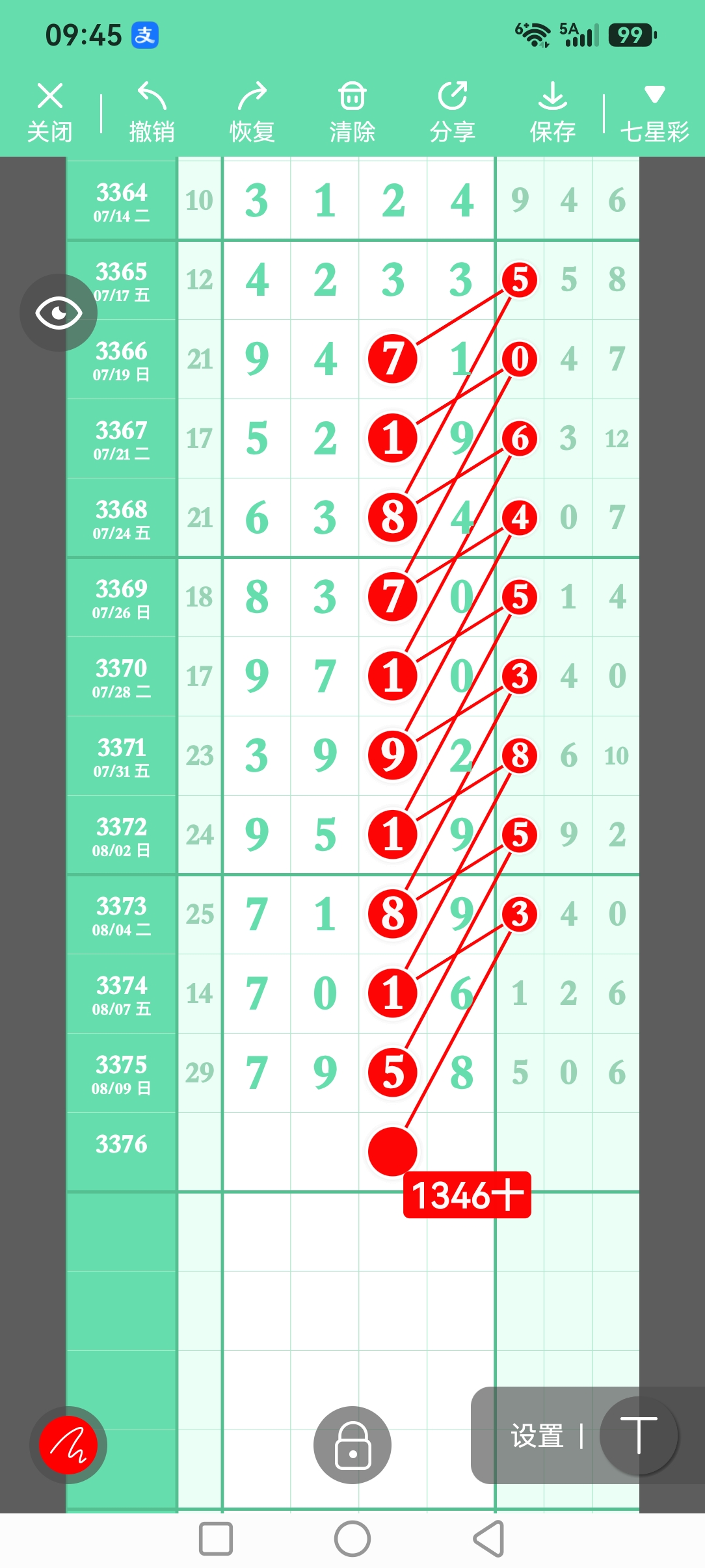This screenshot has height=1568, width=705.
Task: Go to the system home screen
Action: click(x=352, y=1539)
